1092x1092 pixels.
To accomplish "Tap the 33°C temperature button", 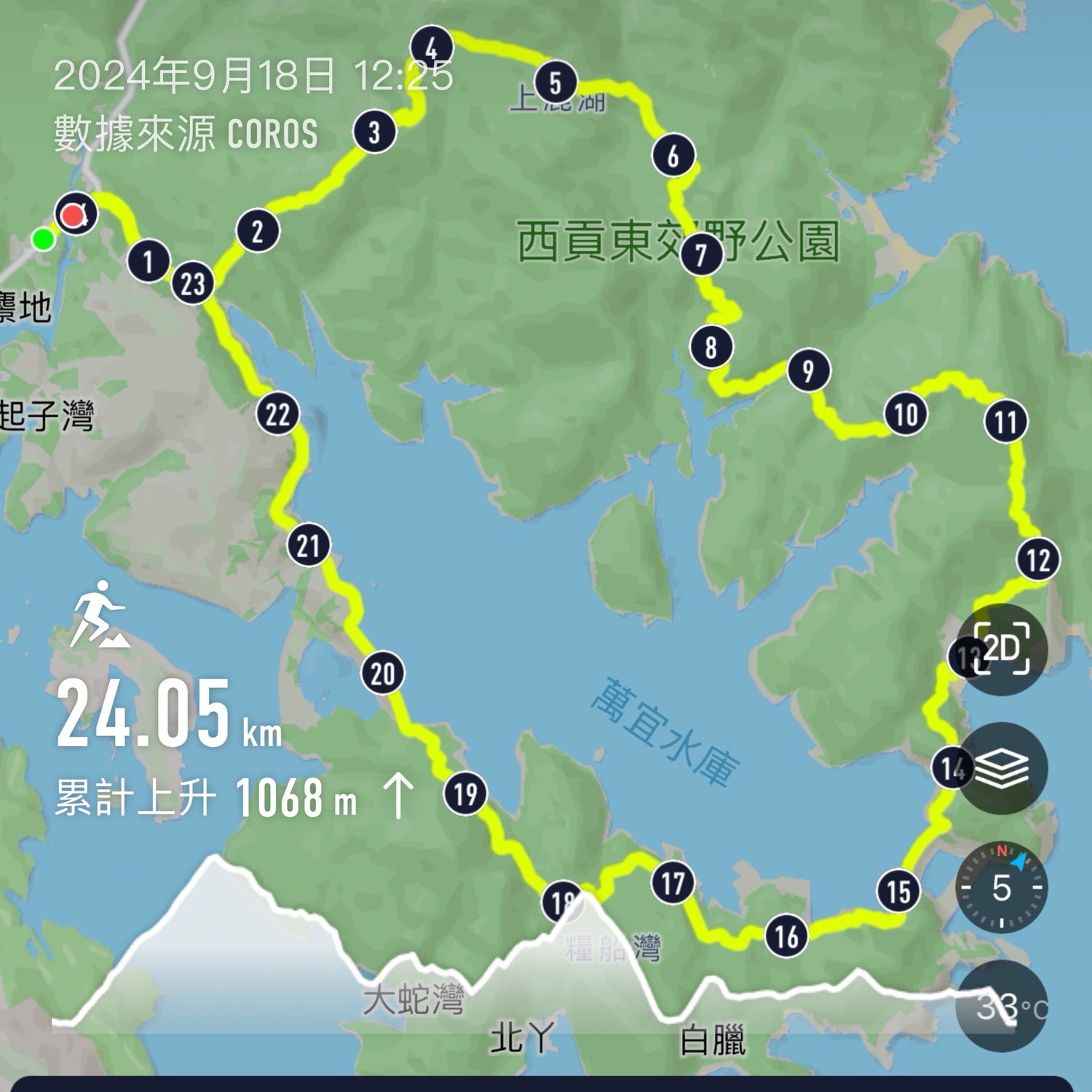I will [x=1002, y=1006].
